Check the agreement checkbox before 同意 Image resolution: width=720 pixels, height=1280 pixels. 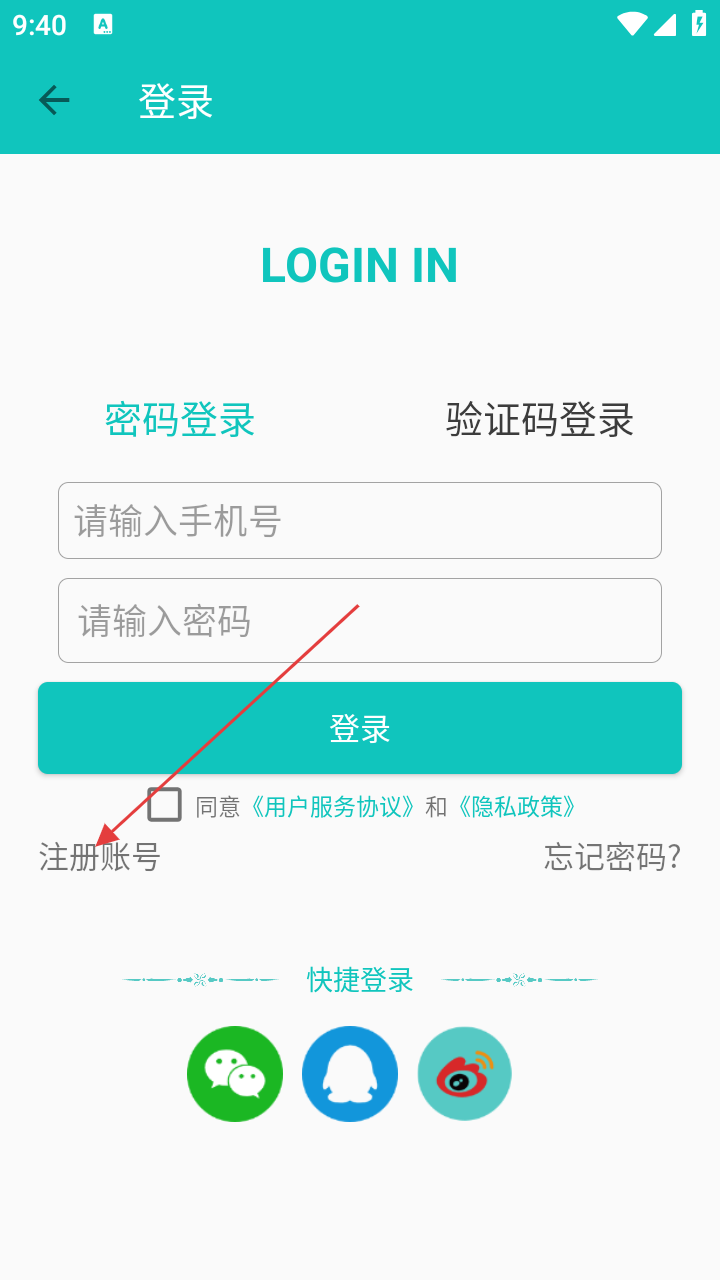pos(165,805)
